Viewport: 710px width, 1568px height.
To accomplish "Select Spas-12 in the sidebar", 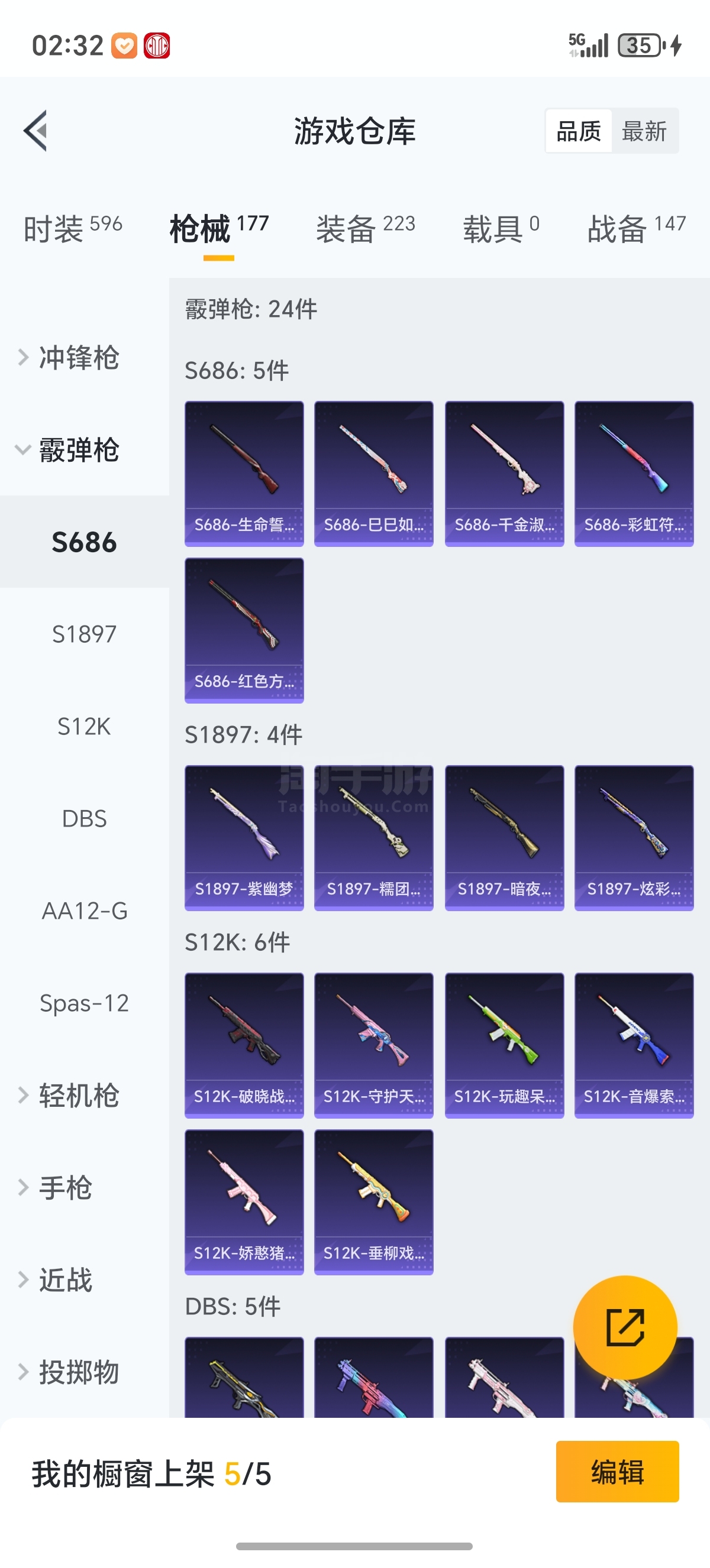I will 84,1003.
